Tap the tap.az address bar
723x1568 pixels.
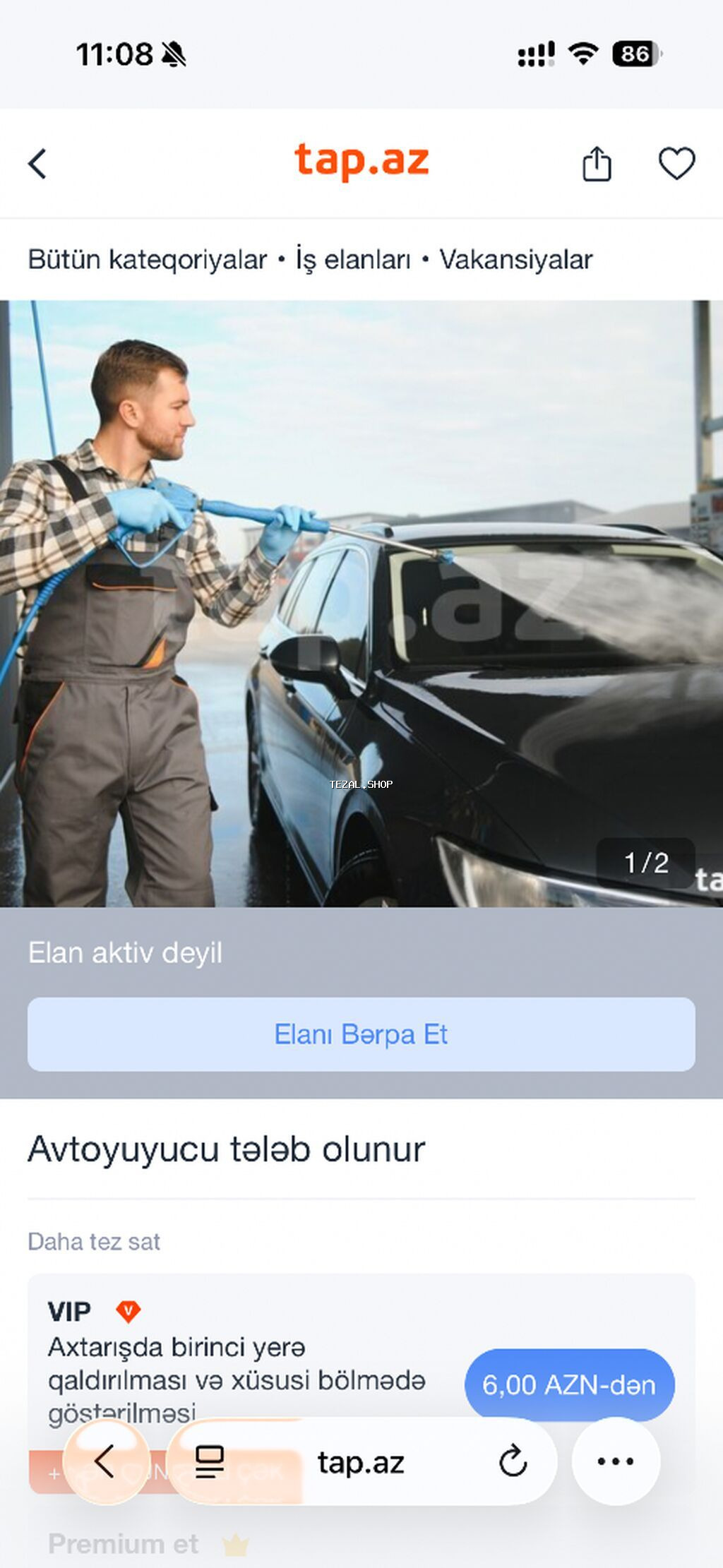tap(361, 1463)
